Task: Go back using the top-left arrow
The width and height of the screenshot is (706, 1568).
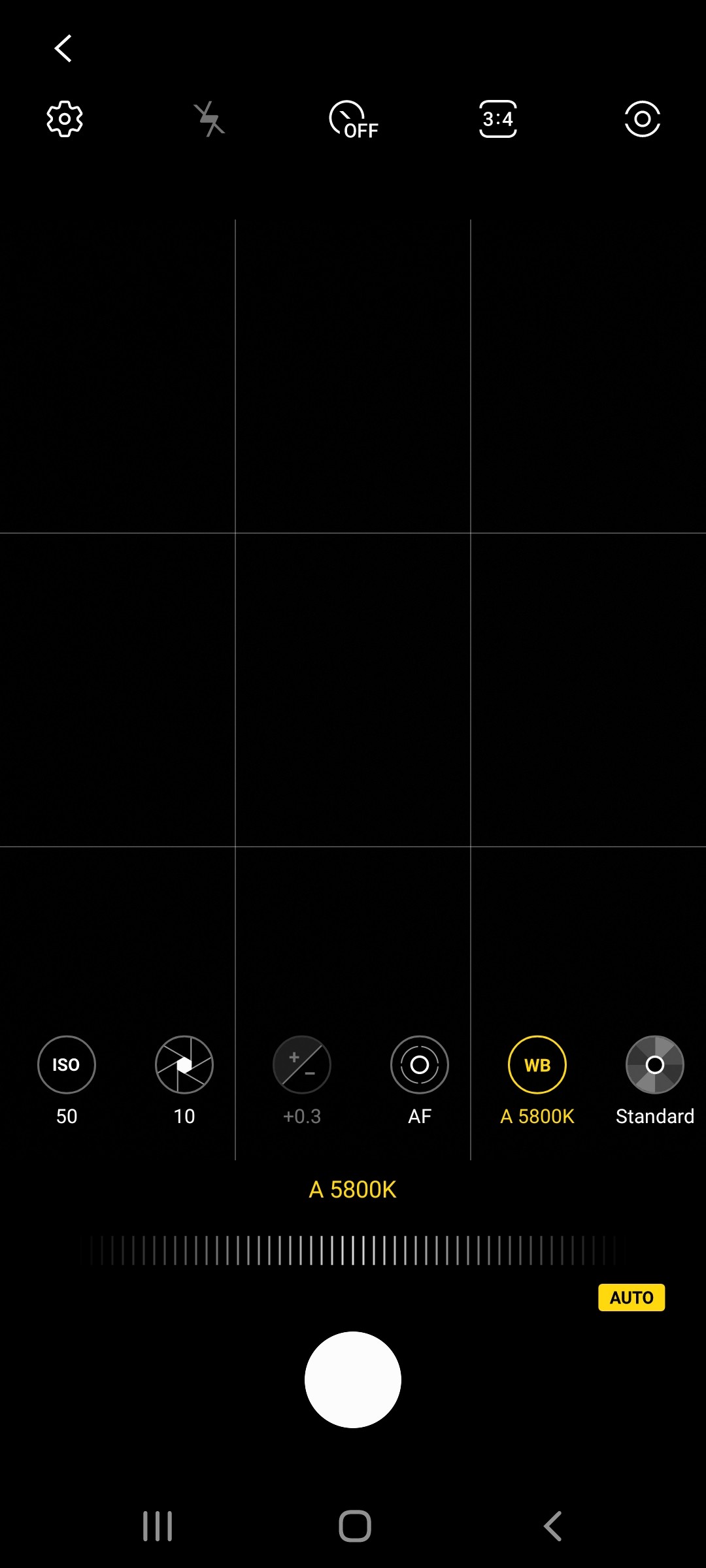Action: [x=63, y=48]
